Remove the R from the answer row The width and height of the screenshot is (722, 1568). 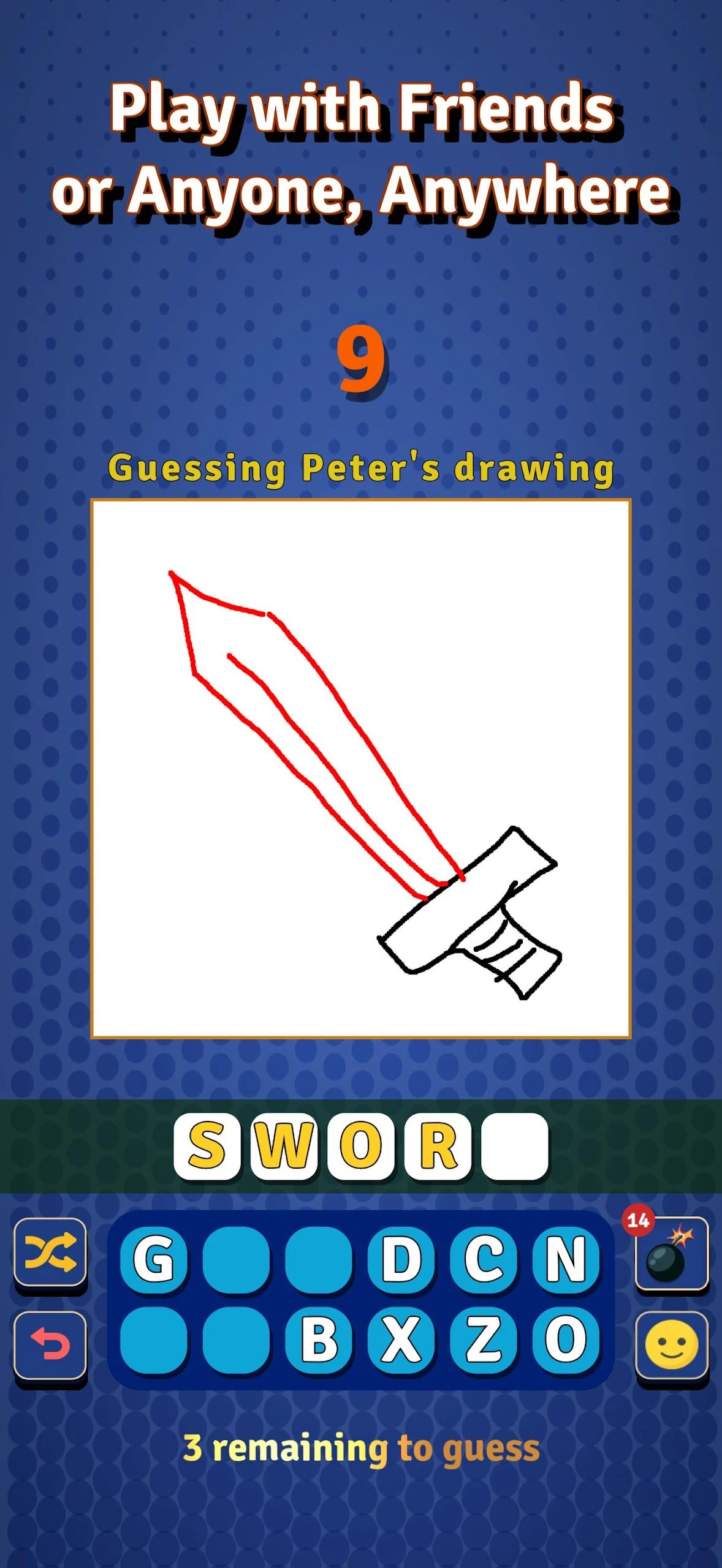click(438, 1147)
